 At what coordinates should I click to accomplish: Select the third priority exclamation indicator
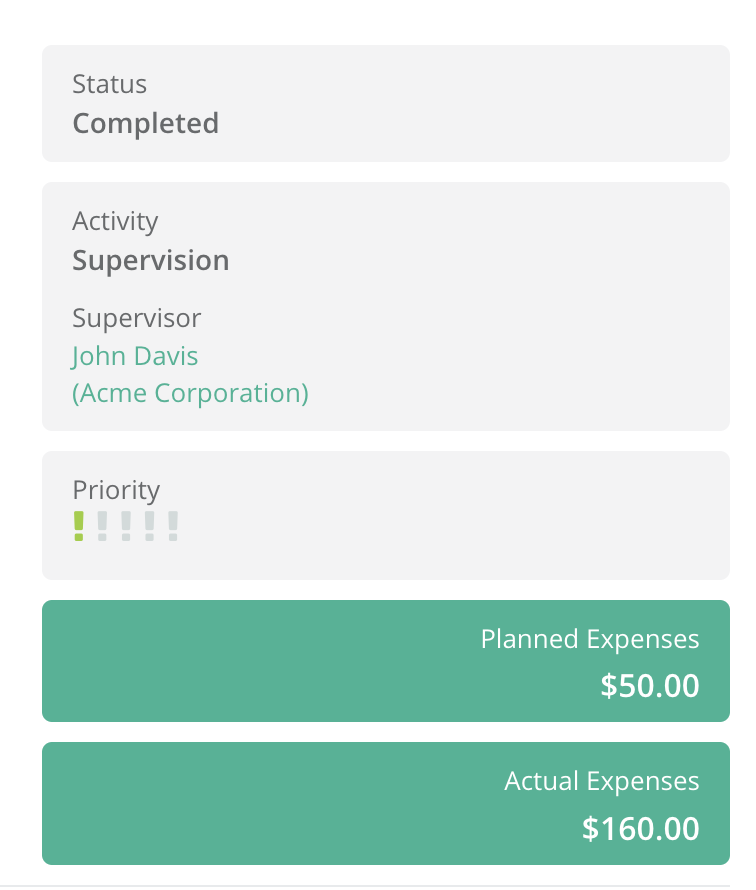(127, 523)
